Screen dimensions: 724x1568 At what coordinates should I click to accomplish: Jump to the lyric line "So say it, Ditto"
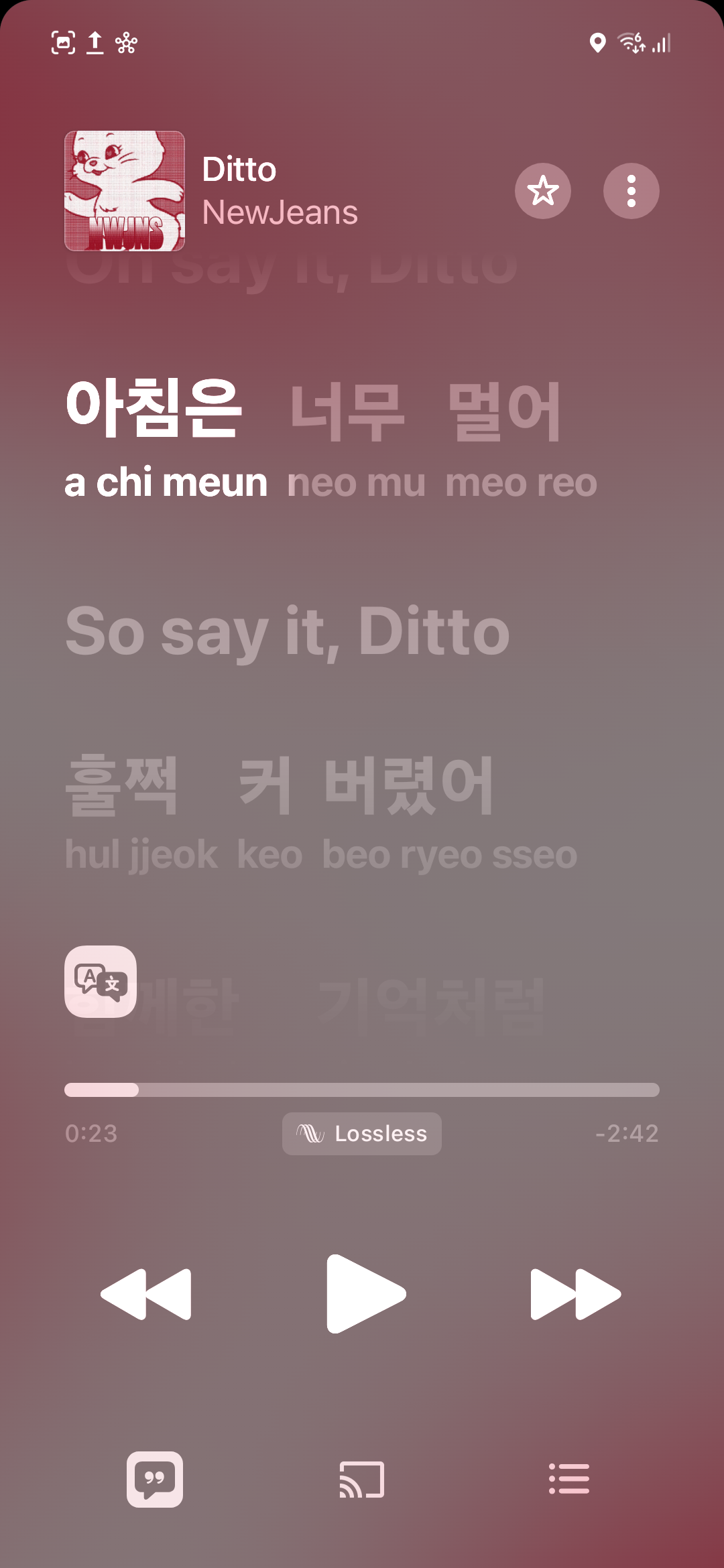pyautogui.click(x=288, y=631)
